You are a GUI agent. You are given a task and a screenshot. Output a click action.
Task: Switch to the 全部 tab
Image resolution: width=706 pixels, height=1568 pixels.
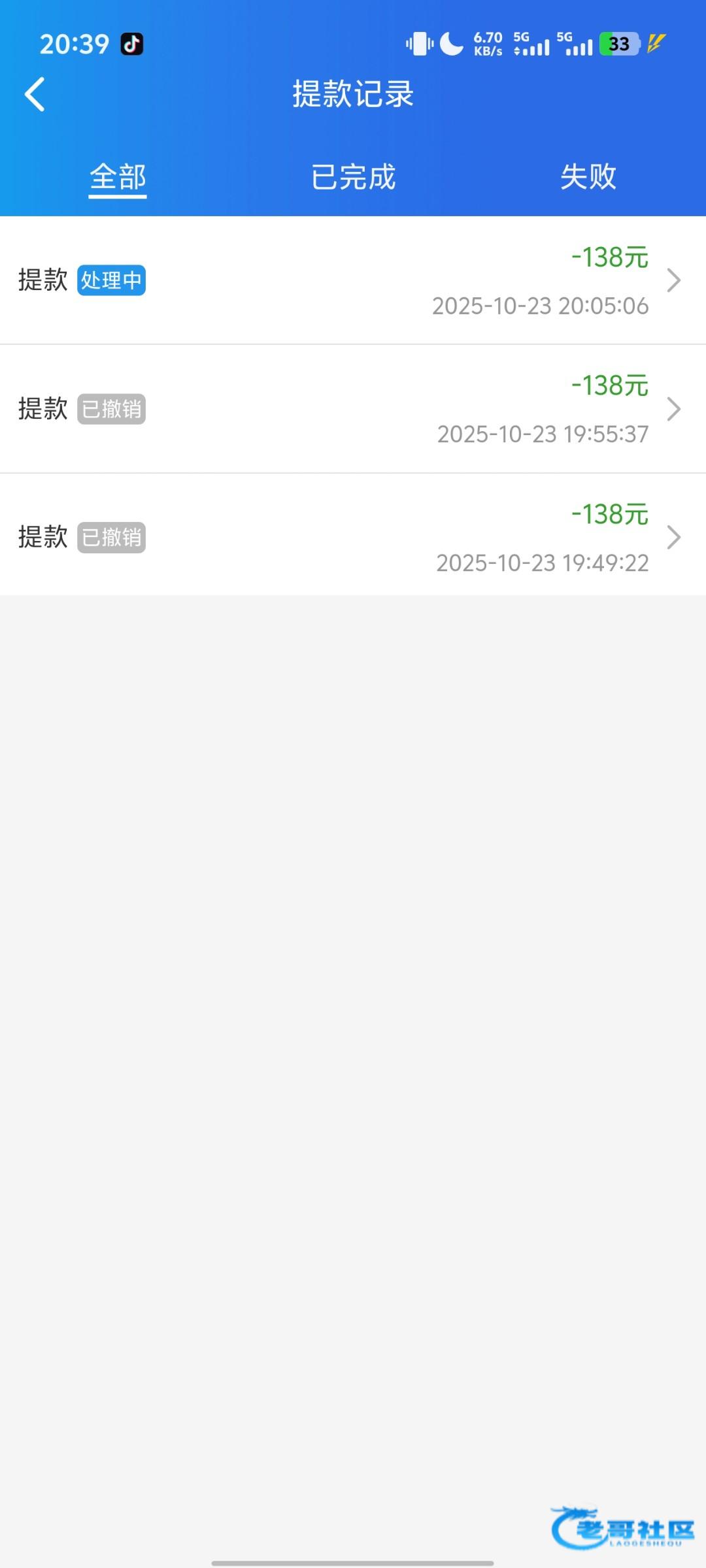(x=118, y=176)
